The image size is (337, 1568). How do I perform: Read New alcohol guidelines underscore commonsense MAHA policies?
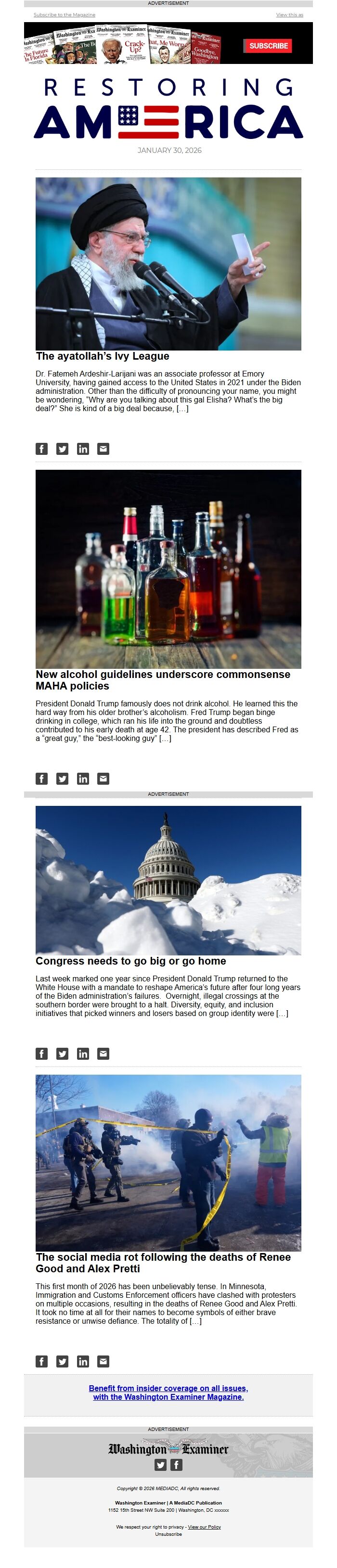tap(163, 680)
